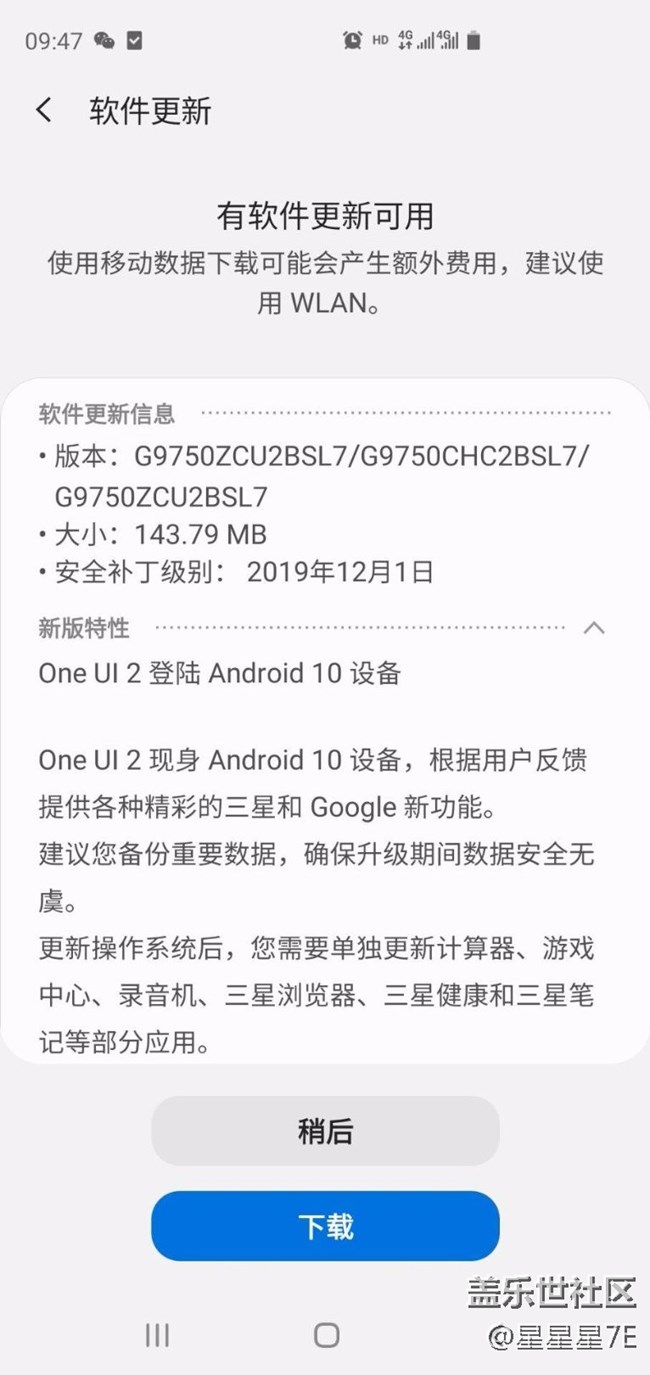Collapse the 新版特性 section
The height and width of the screenshot is (1375, 650).
coord(594,628)
